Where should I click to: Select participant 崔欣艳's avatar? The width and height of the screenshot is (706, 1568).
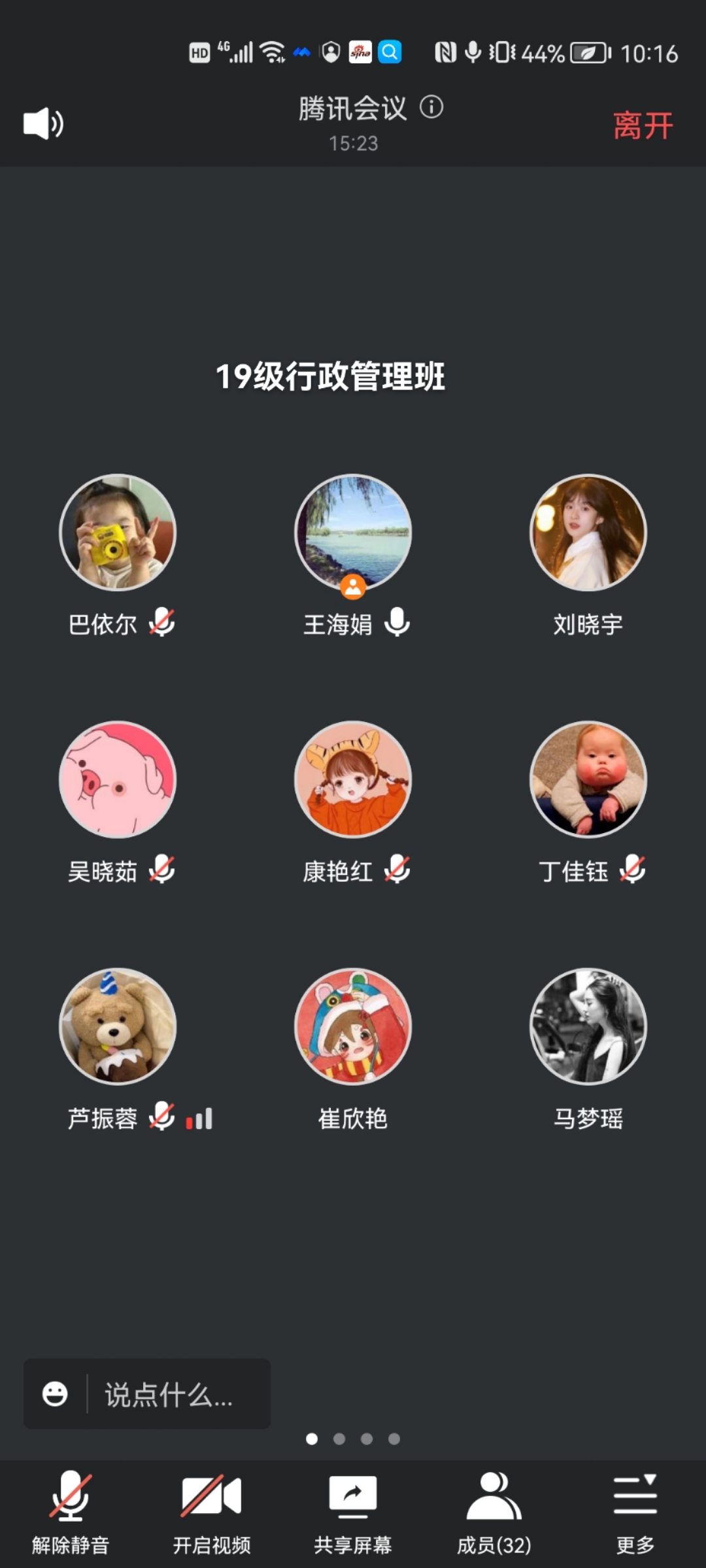(353, 1026)
